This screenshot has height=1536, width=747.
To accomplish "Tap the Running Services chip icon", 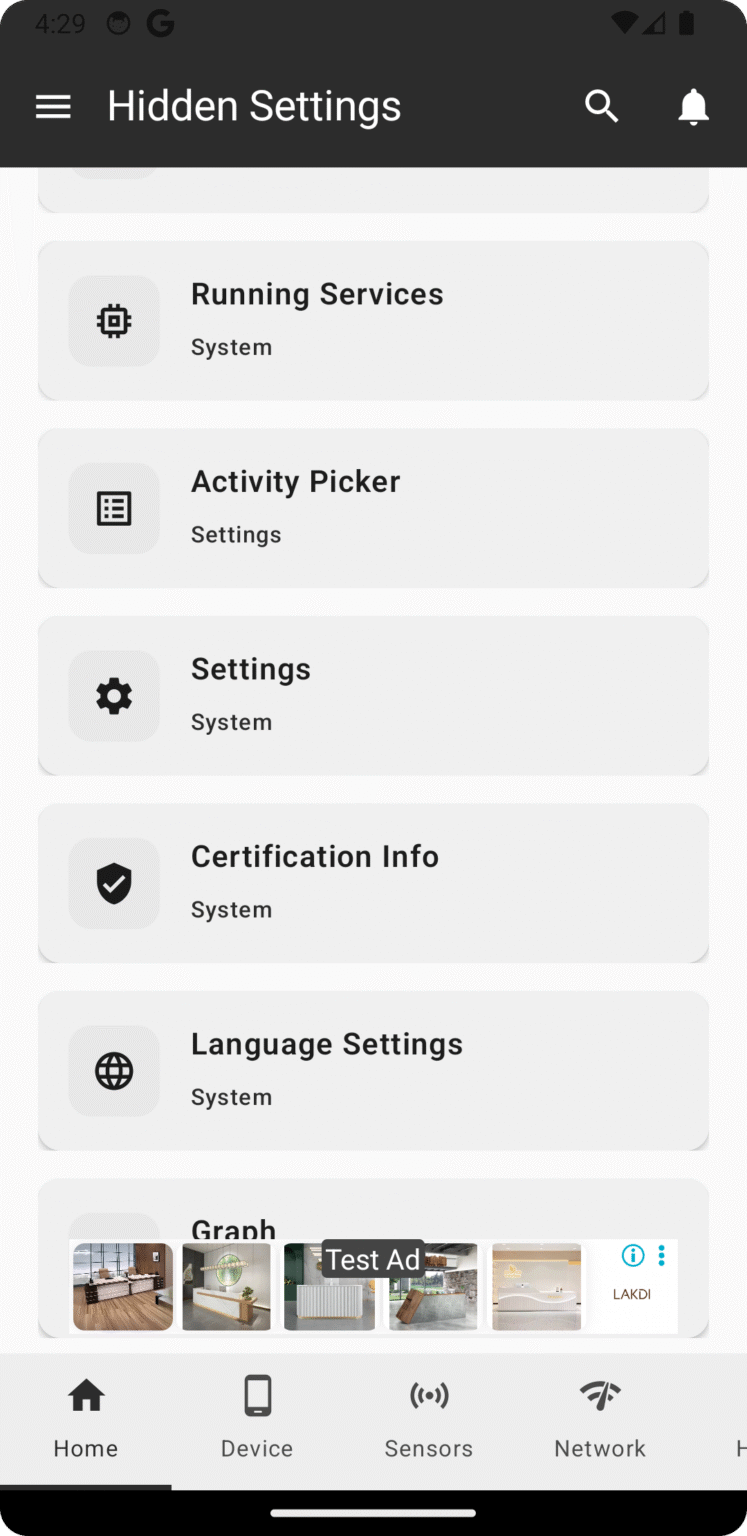I will point(113,320).
